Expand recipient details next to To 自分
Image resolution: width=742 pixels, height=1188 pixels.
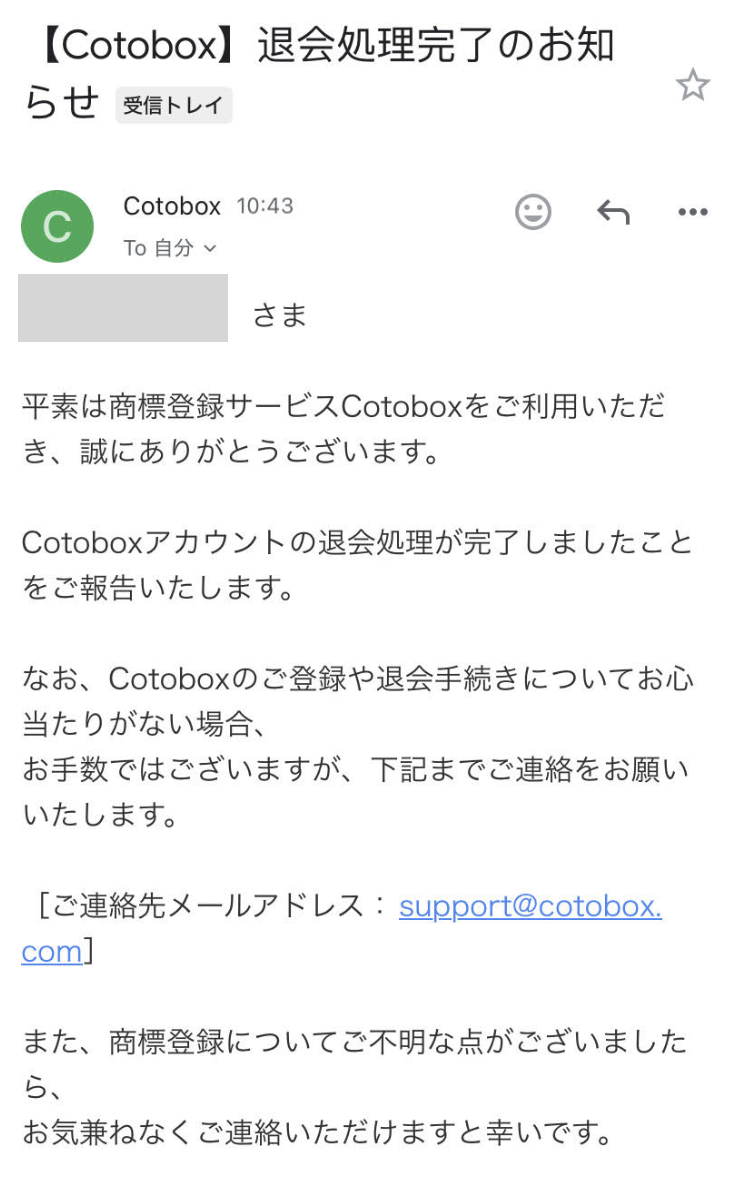tap(209, 248)
